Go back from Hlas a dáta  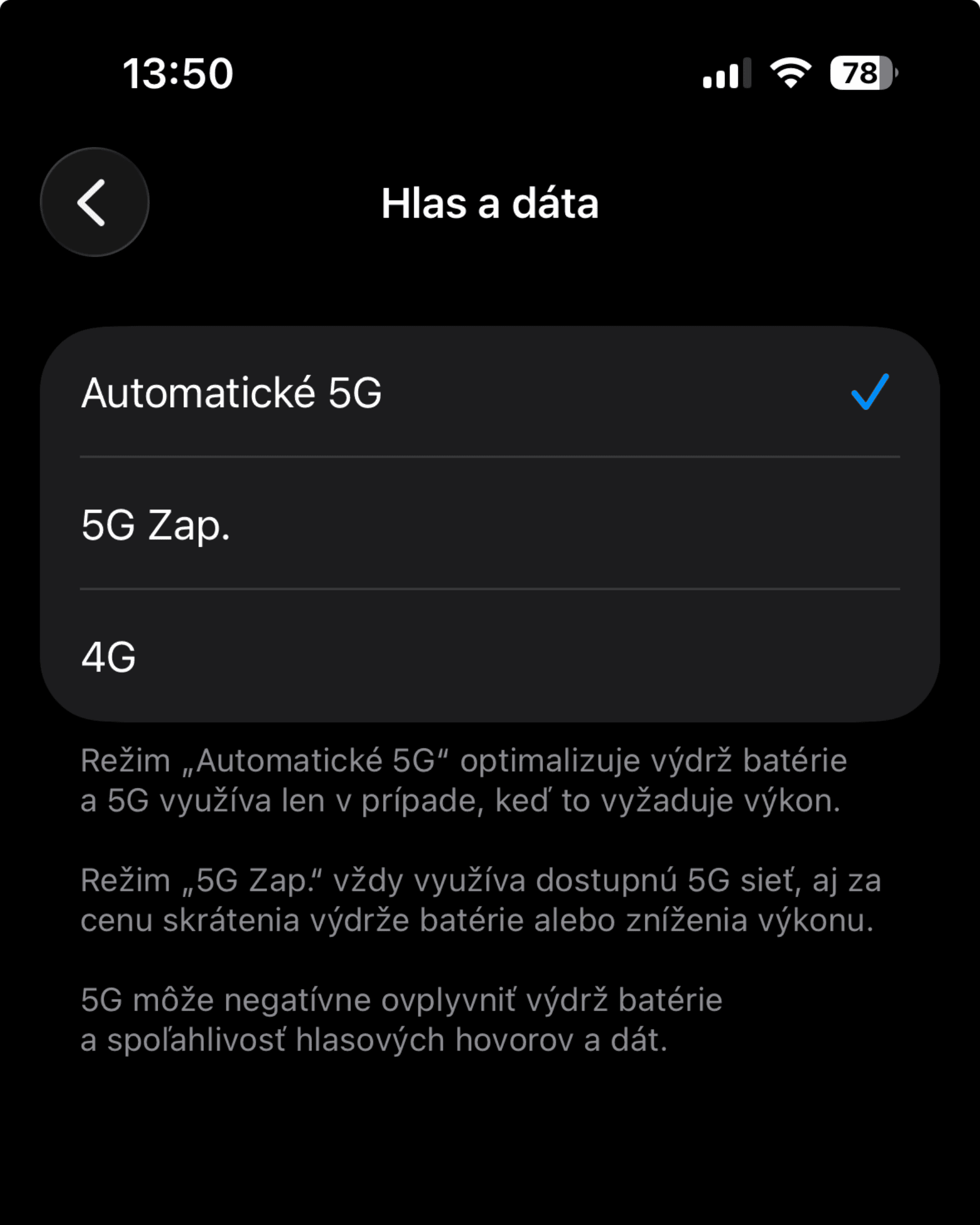click(94, 202)
